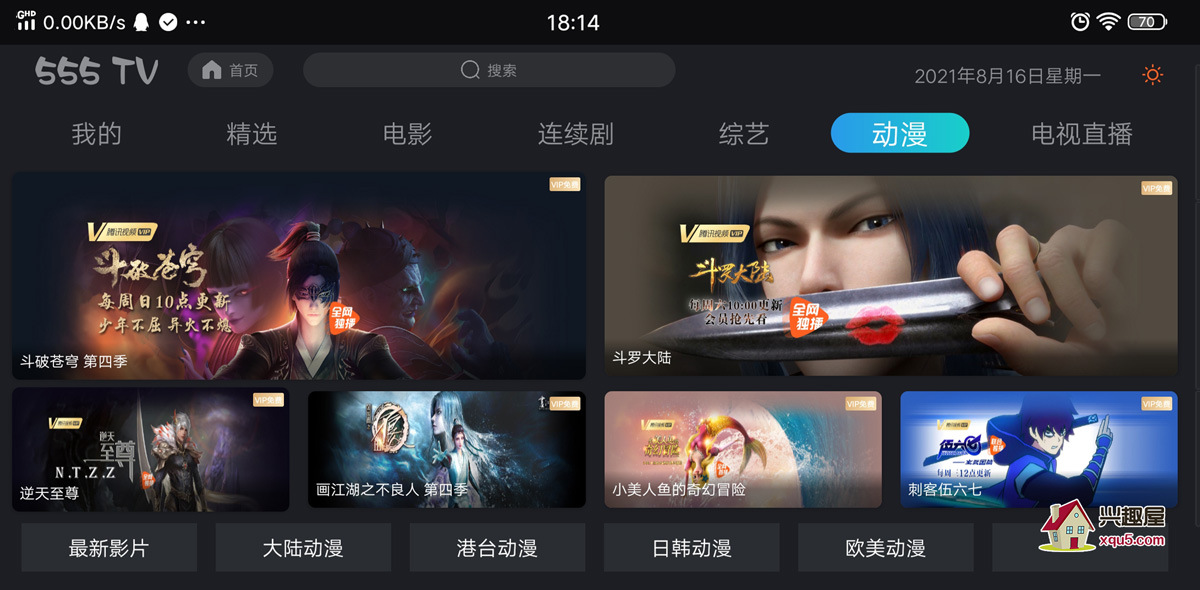
Task: Select the 日韩动漫 category button
Action: point(691,548)
